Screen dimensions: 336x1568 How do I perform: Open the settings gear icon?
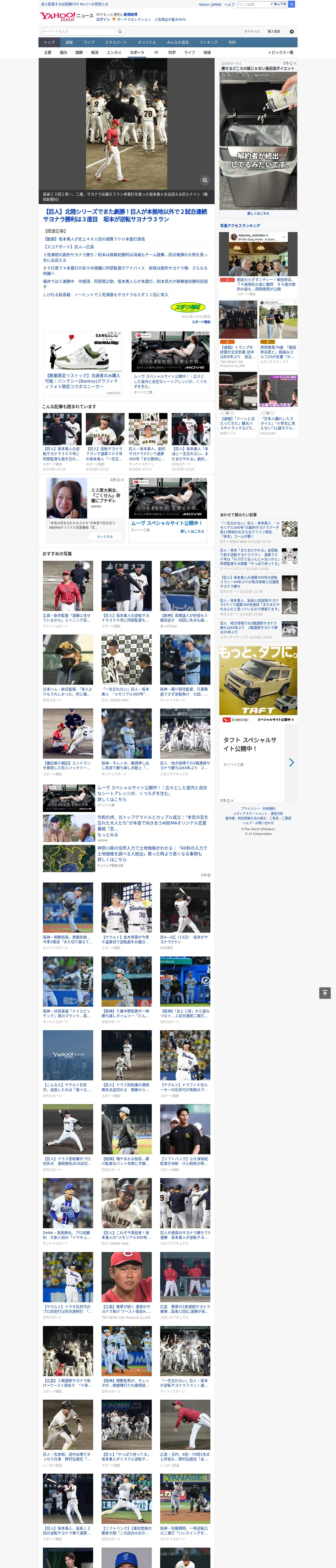(292, 32)
